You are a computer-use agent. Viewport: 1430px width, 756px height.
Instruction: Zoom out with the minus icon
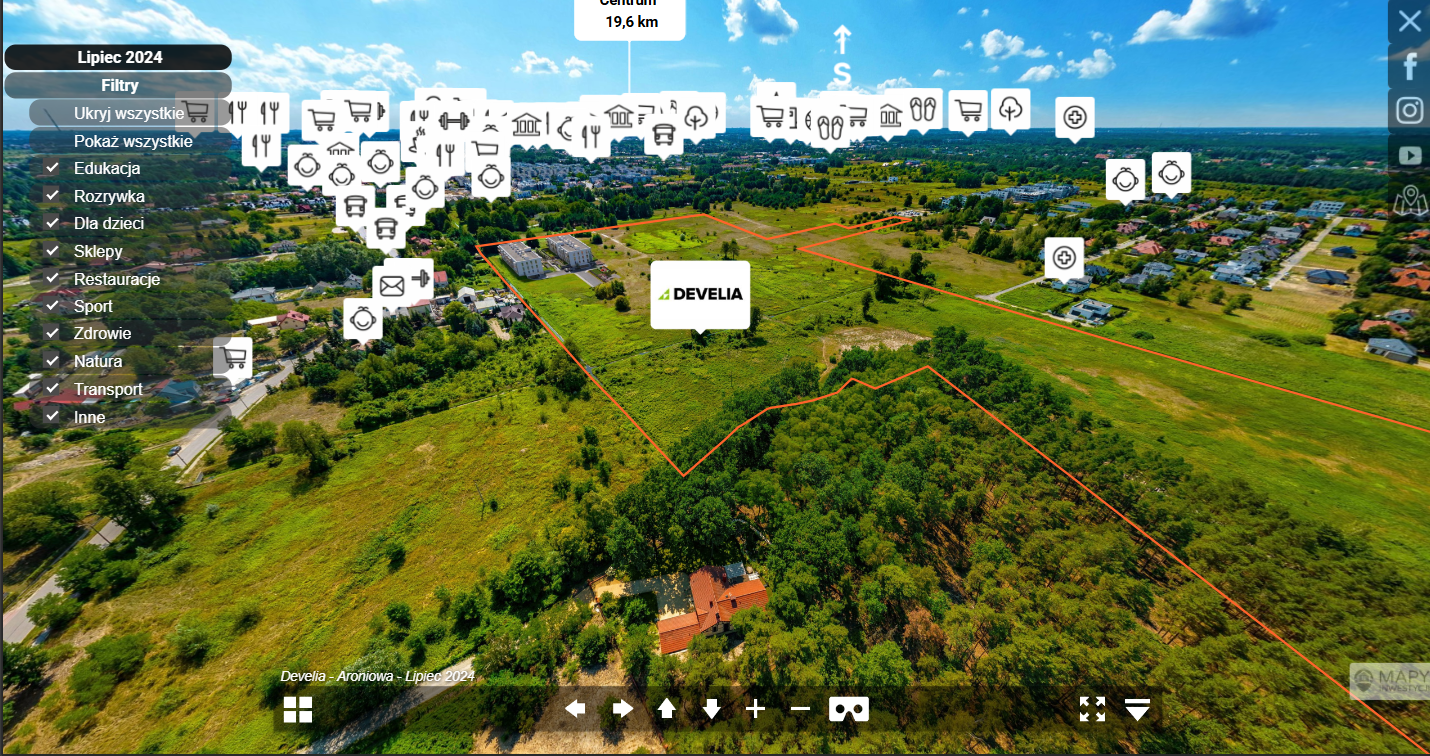(x=800, y=709)
